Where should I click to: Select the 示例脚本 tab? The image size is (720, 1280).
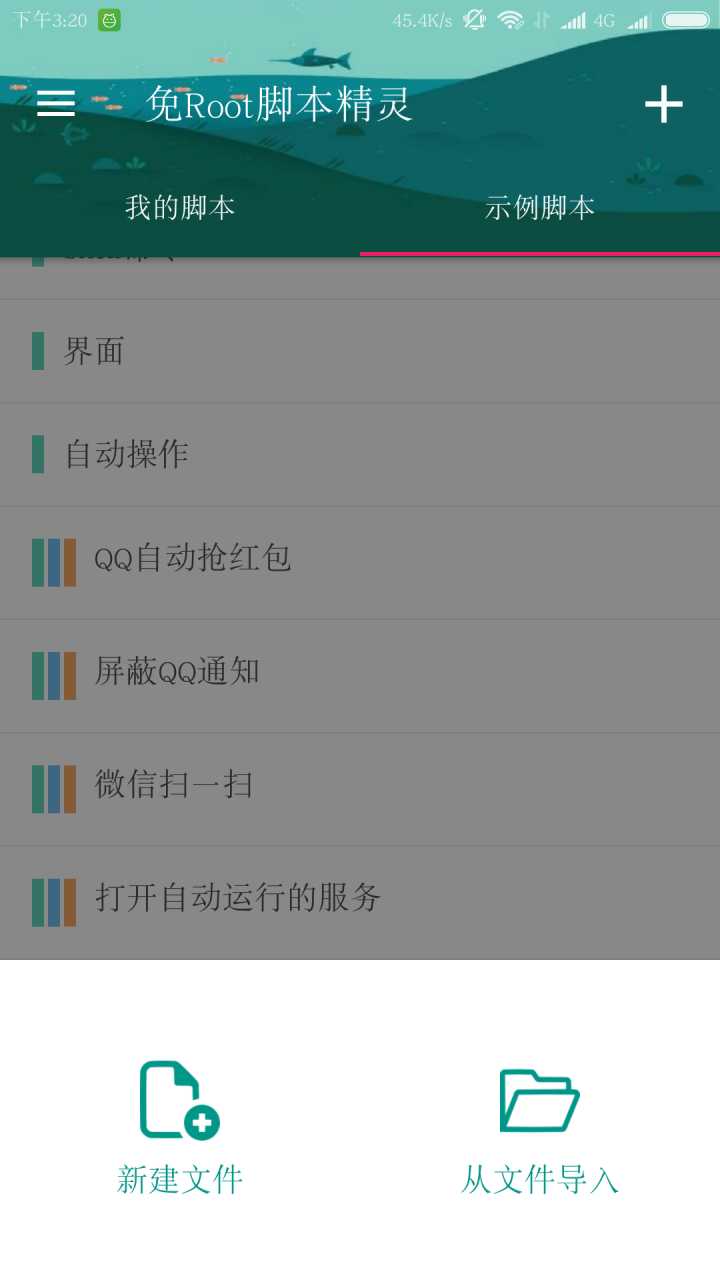click(540, 208)
